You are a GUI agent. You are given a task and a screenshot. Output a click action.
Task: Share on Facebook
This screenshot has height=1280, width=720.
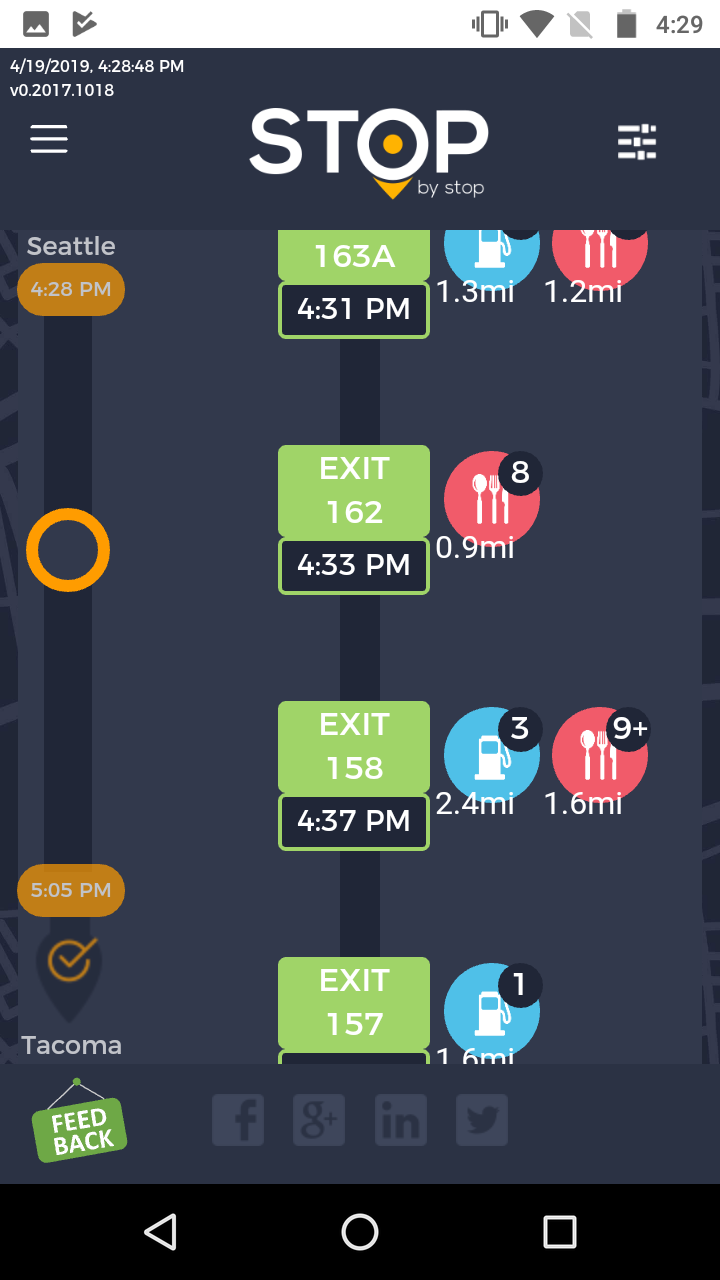238,1120
